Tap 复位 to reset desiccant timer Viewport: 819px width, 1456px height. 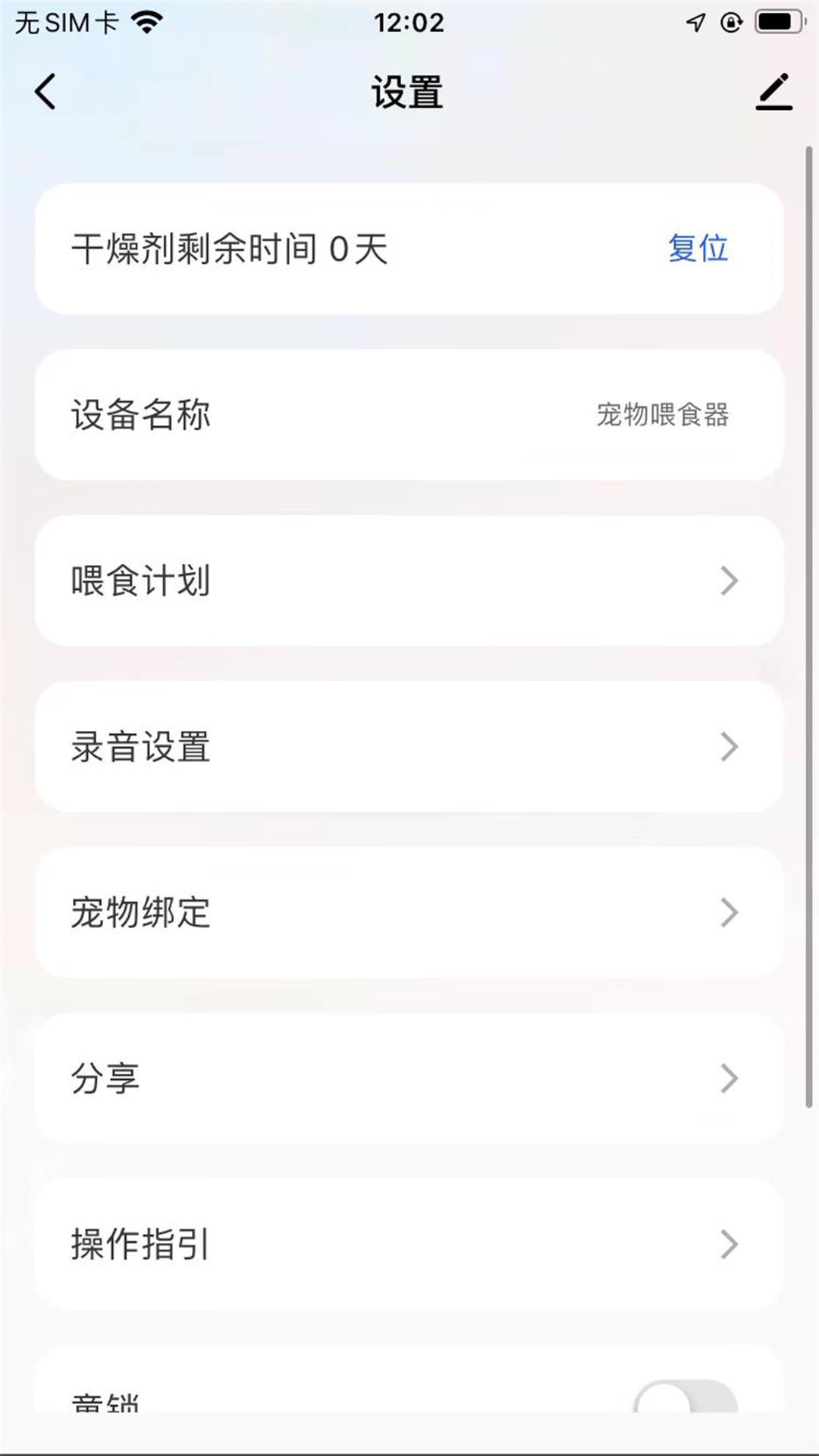click(x=698, y=248)
